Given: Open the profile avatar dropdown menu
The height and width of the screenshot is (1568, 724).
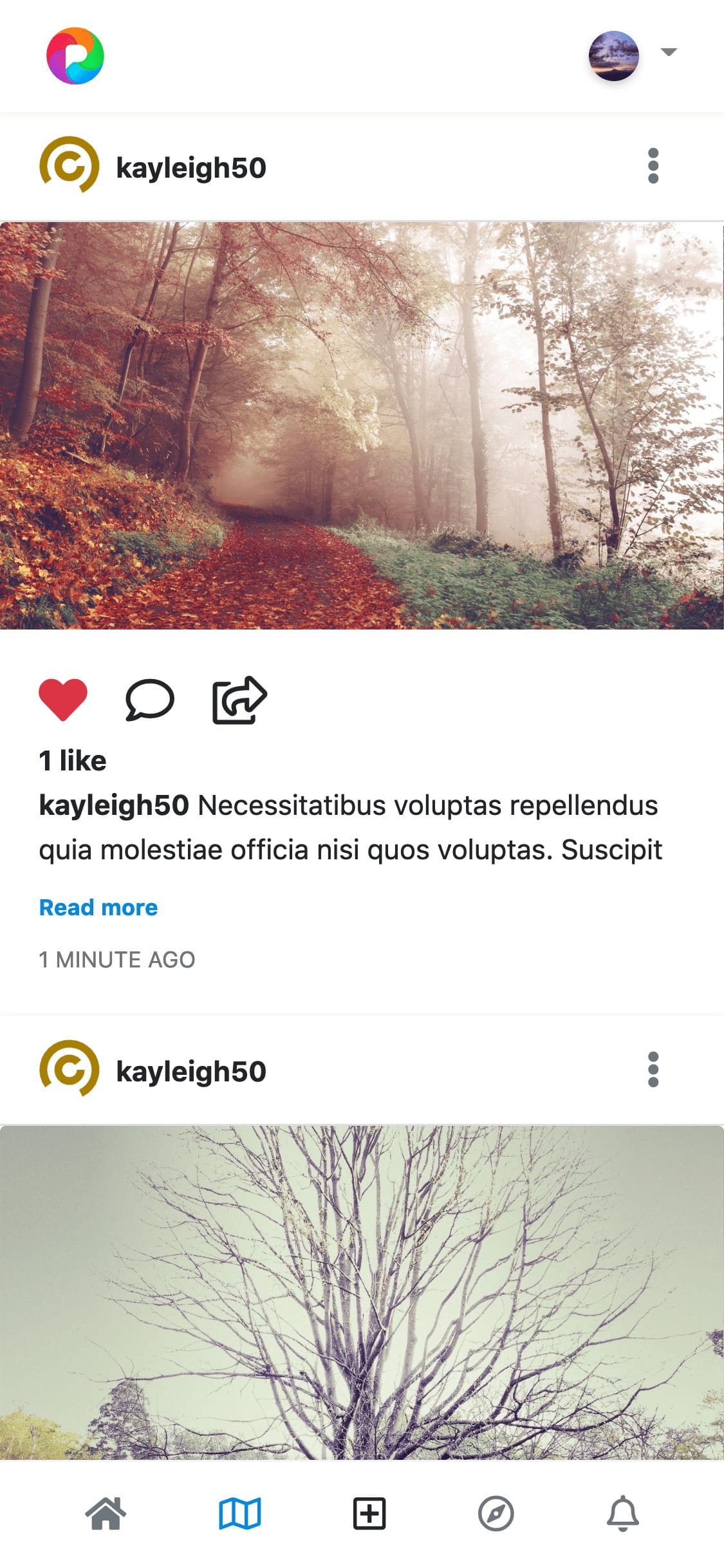Looking at the screenshot, I should [x=633, y=55].
